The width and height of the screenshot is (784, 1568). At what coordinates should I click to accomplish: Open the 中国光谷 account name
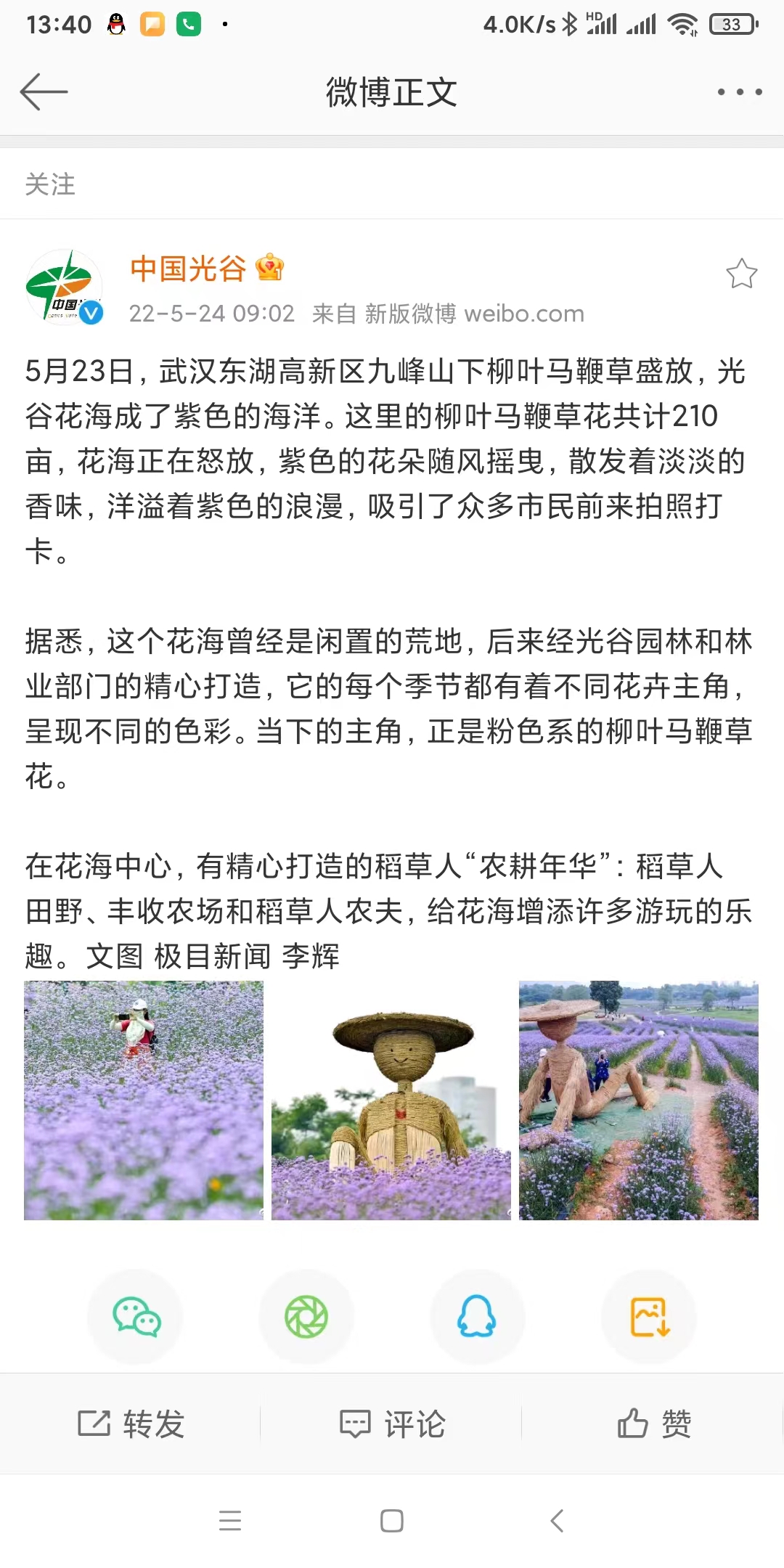tap(188, 269)
